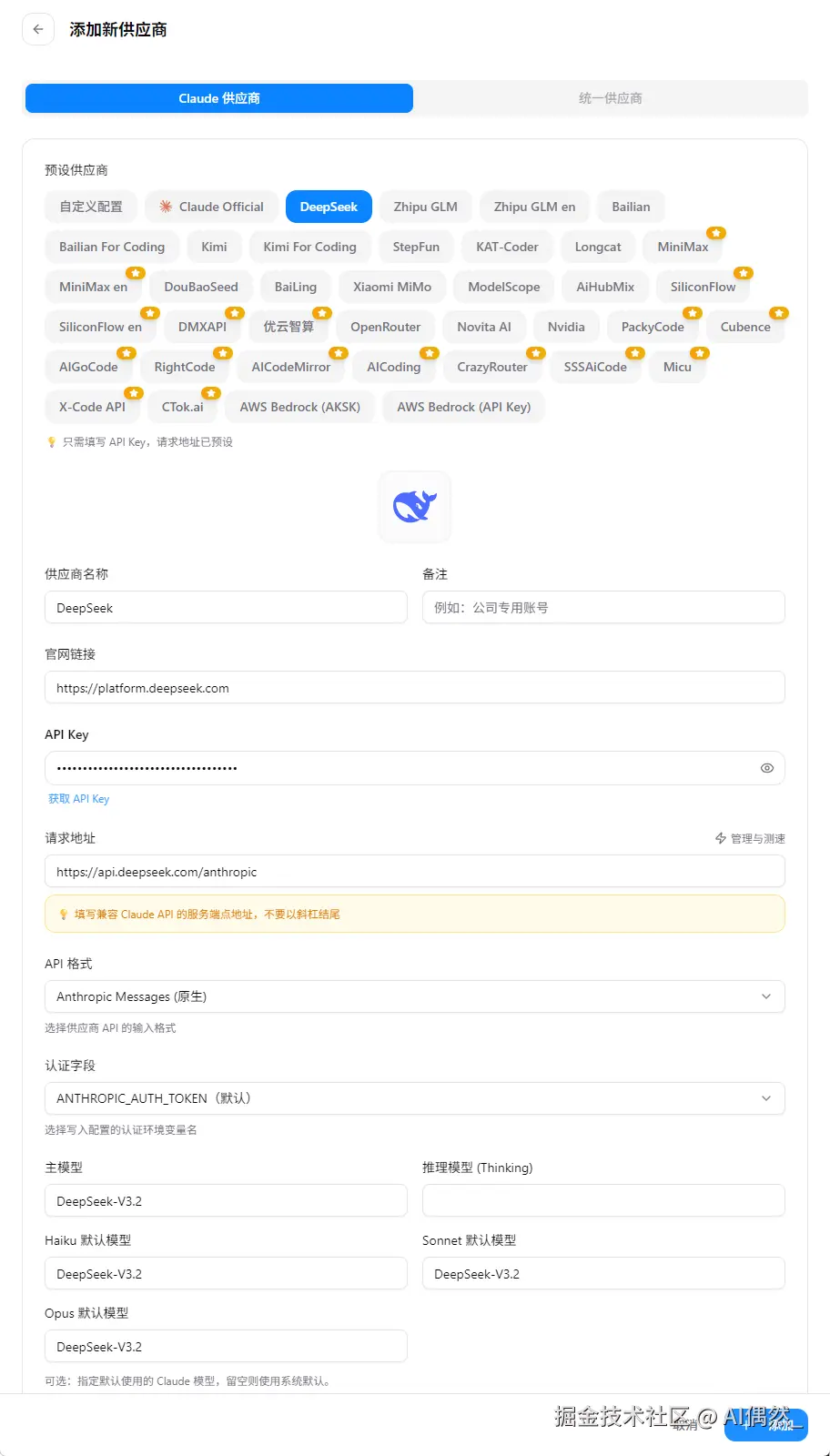Choose the 自定义配置 option
The image size is (830, 1456).
(91, 207)
